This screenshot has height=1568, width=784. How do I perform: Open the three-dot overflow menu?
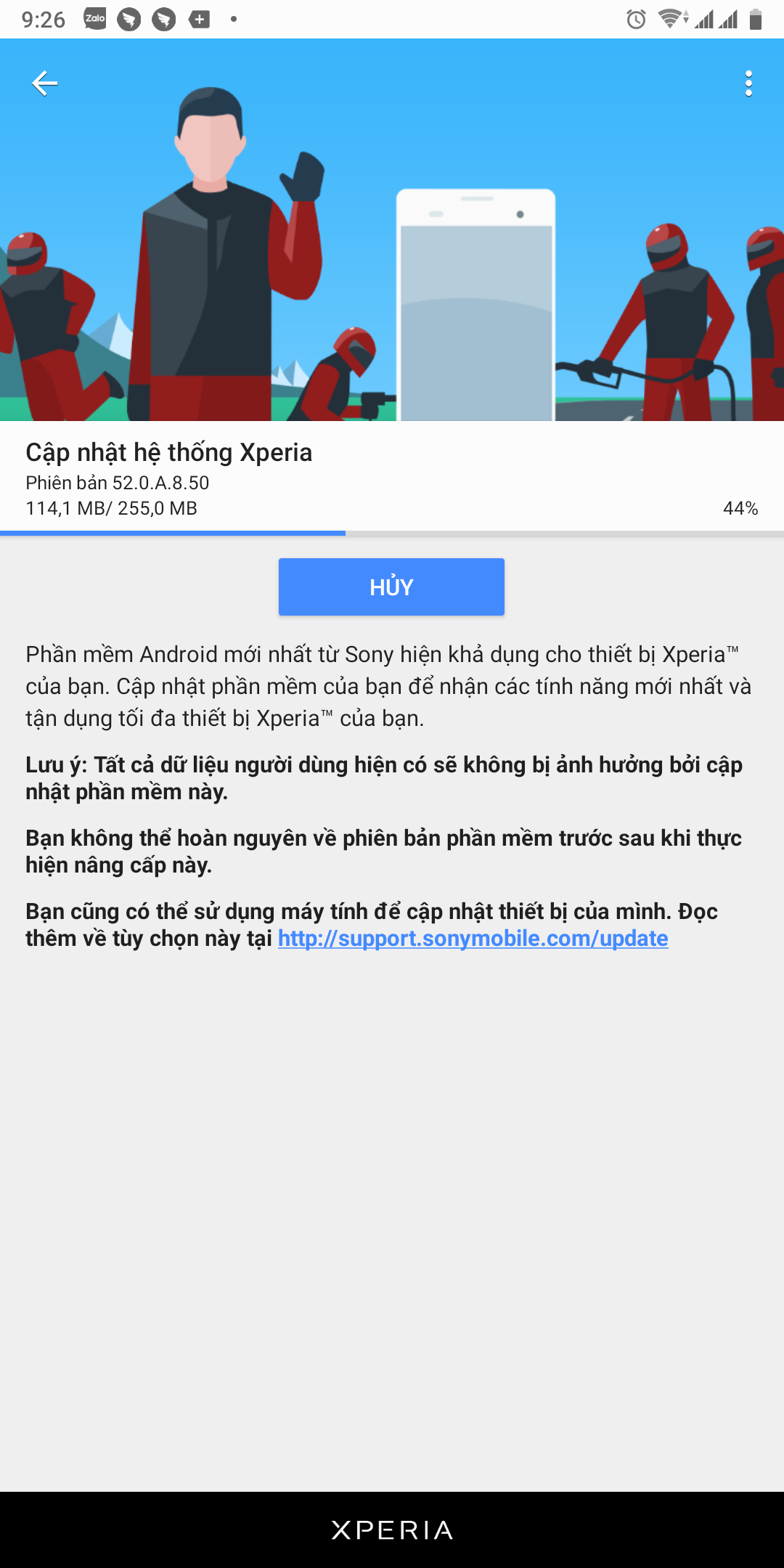(x=748, y=83)
